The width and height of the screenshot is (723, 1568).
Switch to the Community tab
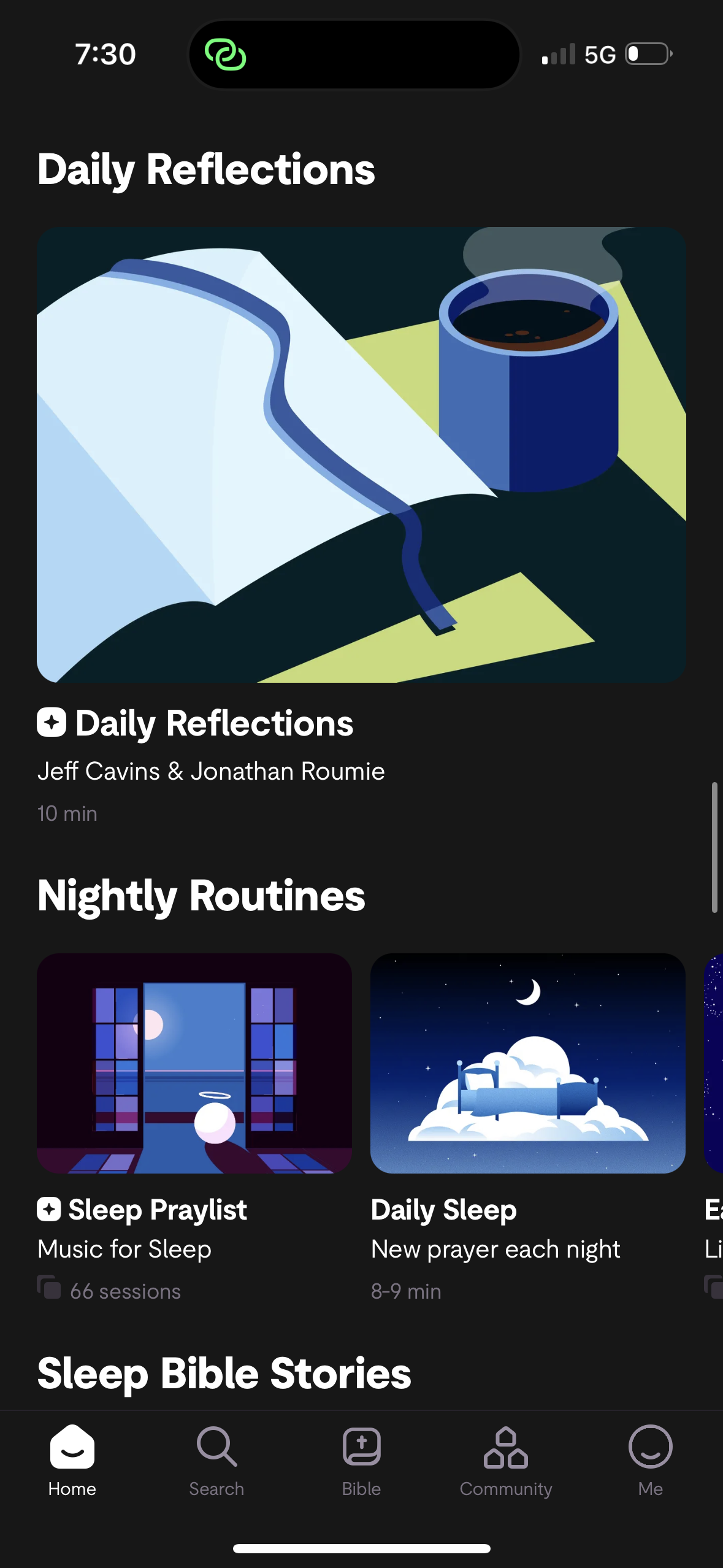point(506,1460)
